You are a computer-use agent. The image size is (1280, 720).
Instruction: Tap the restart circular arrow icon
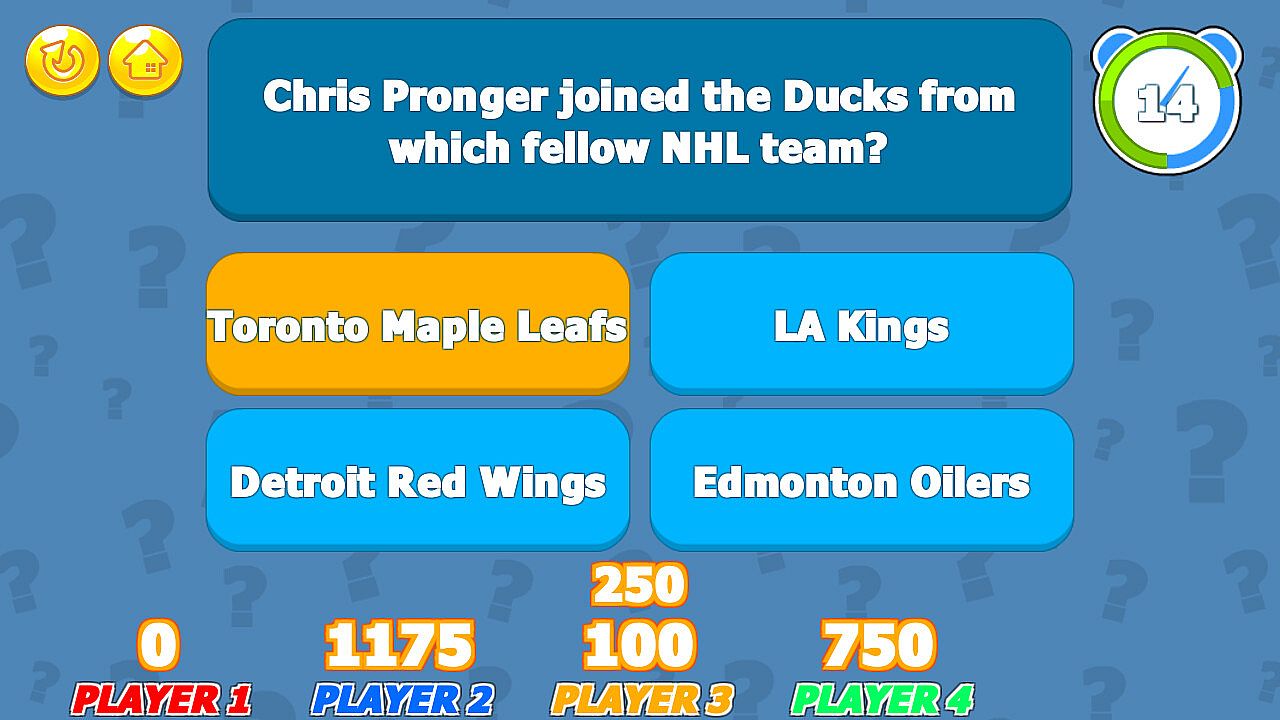pyautogui.click(x=62, y=61)
